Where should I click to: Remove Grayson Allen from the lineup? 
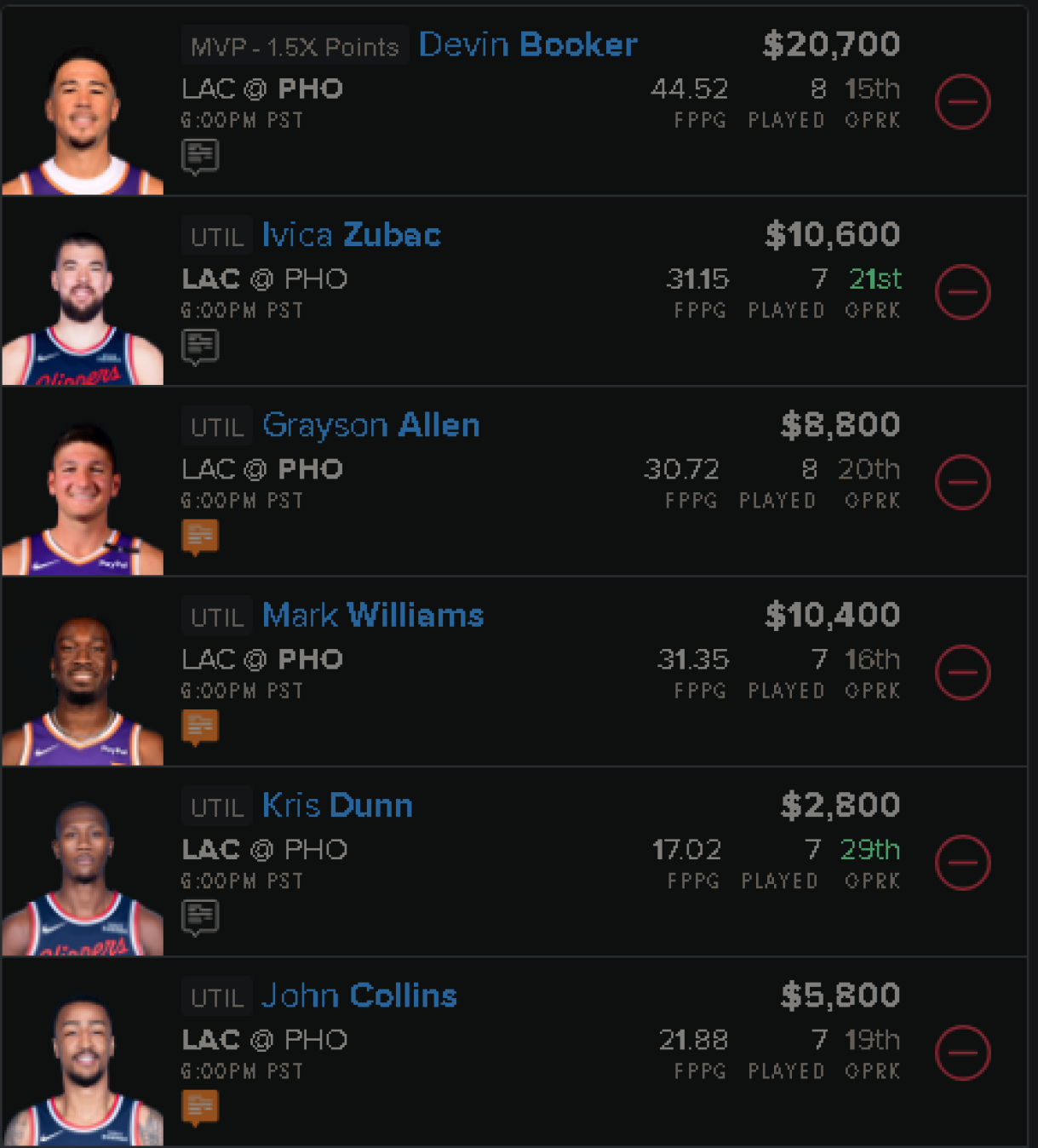click(x=961, y=481)
